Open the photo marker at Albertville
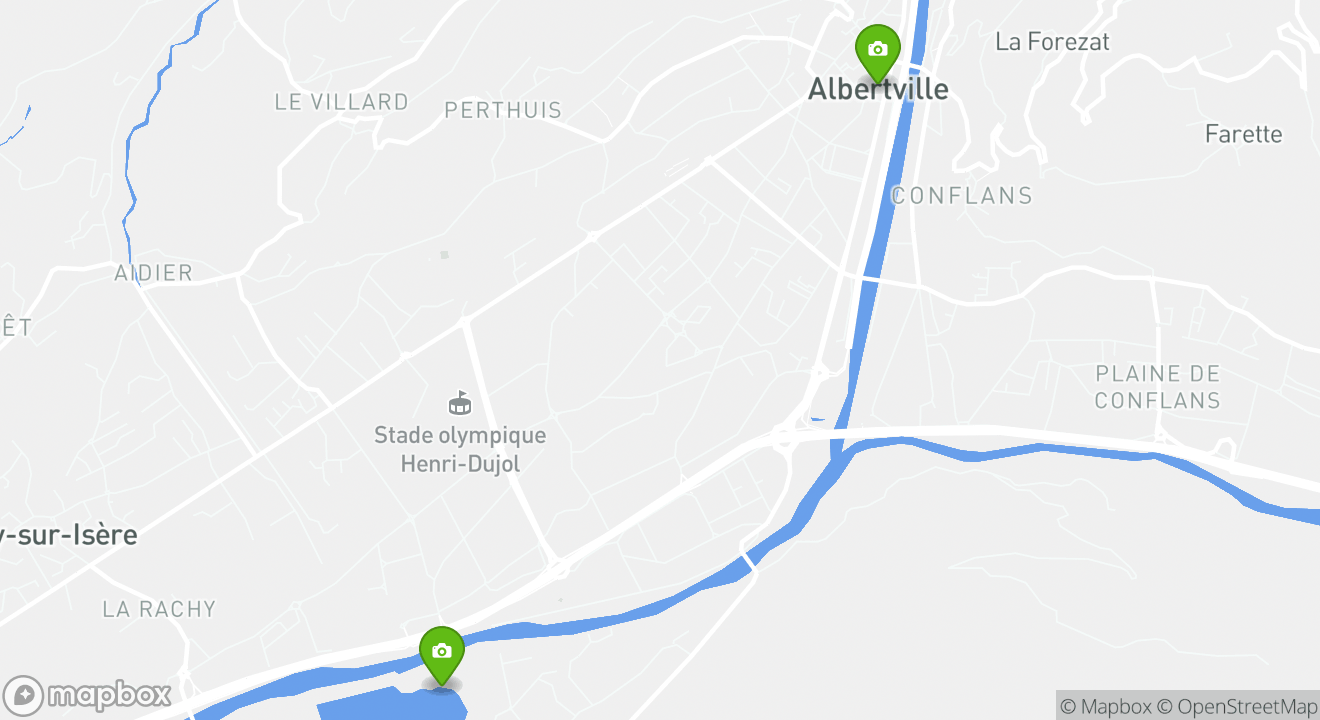This screenshot has width=1320, height=720. click(877, 50)
